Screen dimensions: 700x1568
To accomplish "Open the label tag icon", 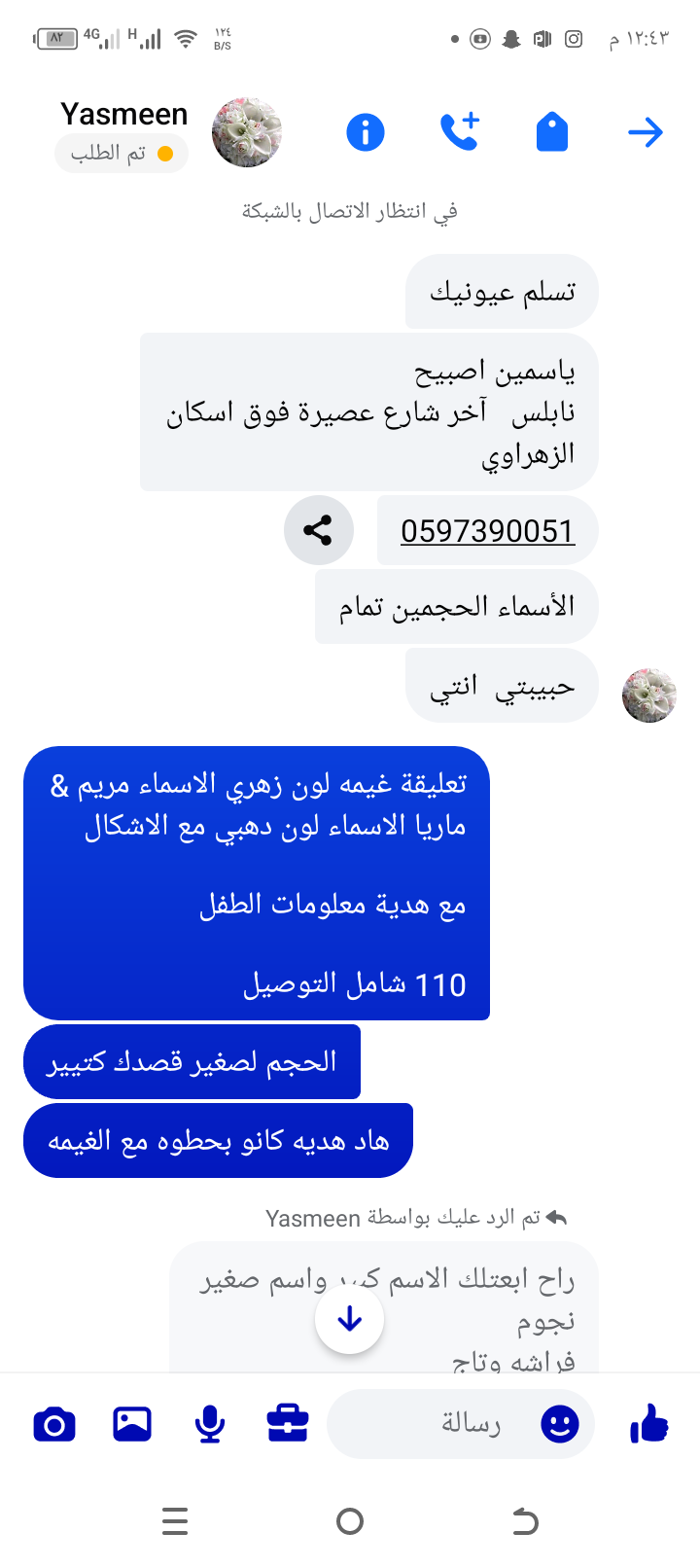I will click(x=551, y=132).
